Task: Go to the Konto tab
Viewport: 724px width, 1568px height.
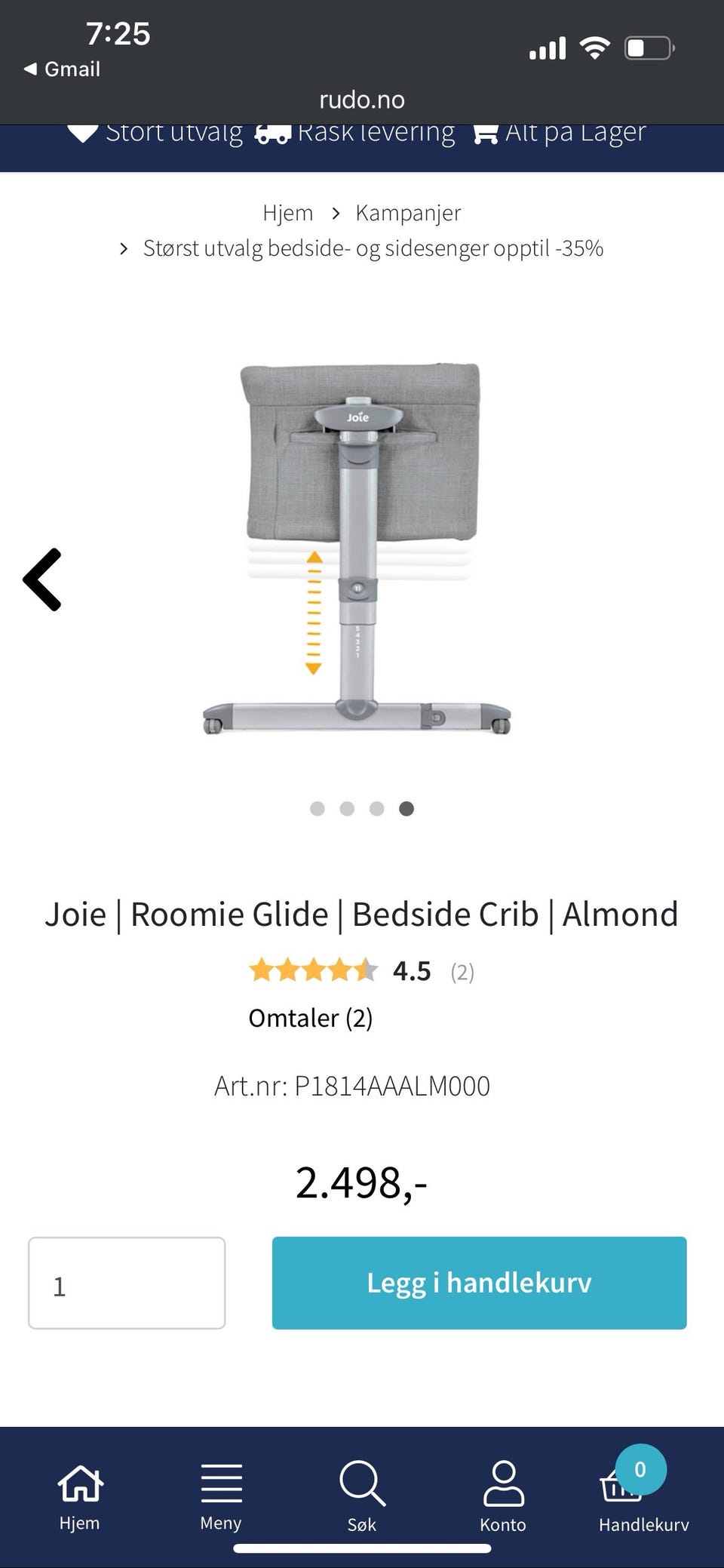Action: point(503,1497)
